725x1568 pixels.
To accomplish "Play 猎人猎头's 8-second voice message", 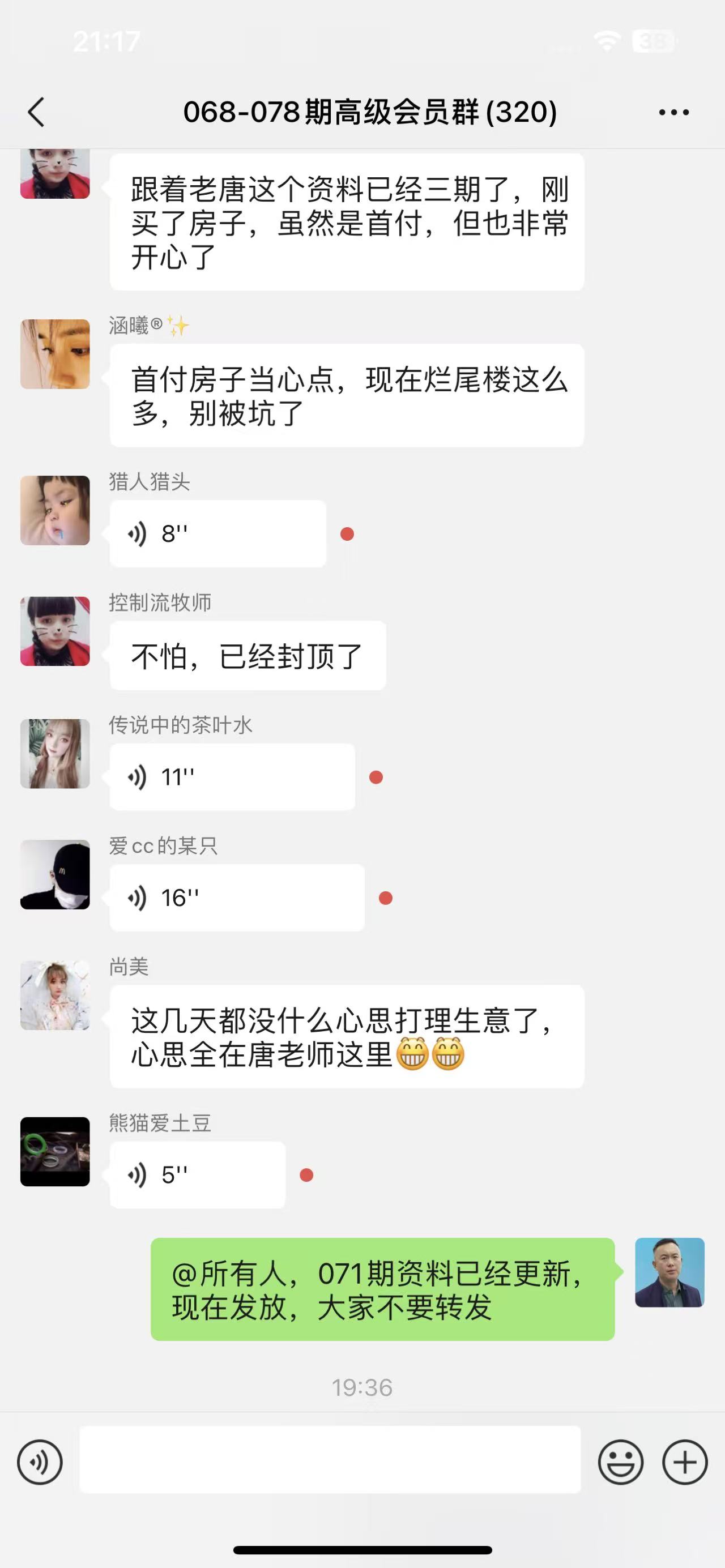I will click(217, 534).
